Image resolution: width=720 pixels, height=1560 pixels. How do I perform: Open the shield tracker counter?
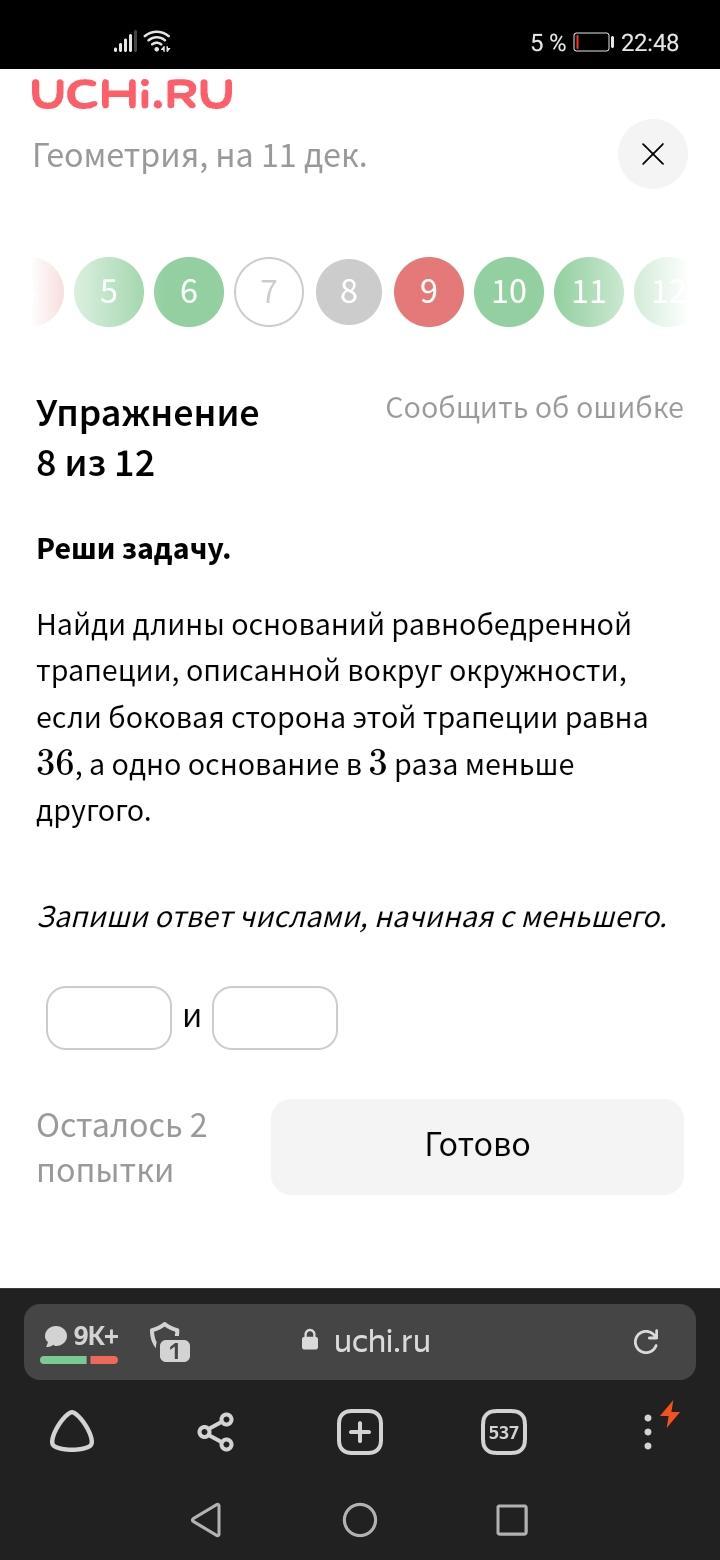[169, 1341]
